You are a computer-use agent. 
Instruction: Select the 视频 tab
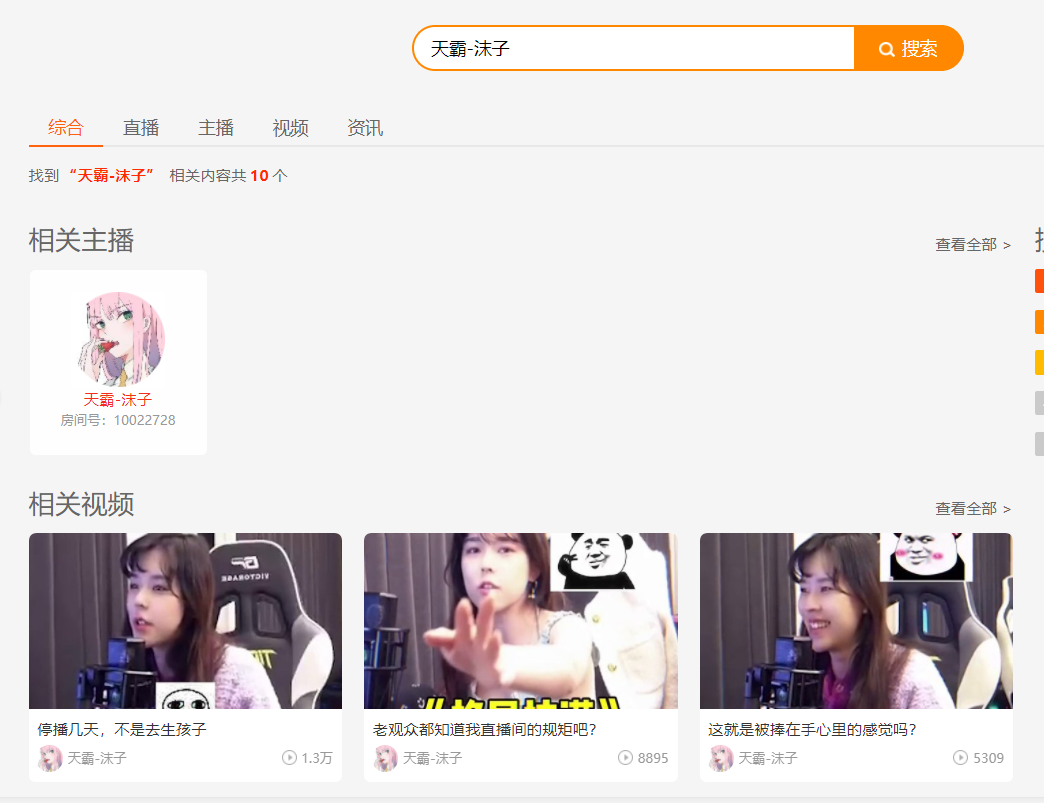(291, 128)
